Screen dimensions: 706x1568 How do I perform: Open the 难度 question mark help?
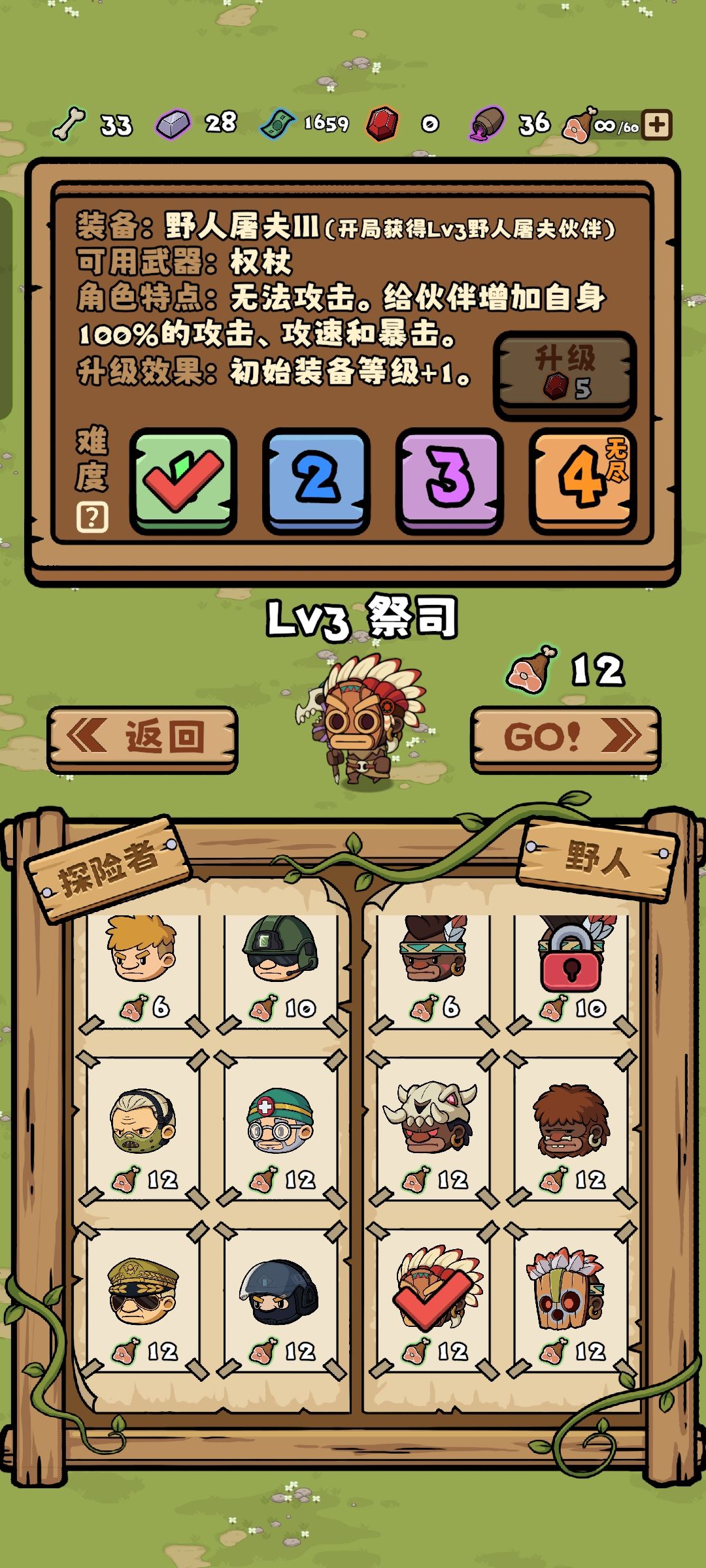point(92,516)
